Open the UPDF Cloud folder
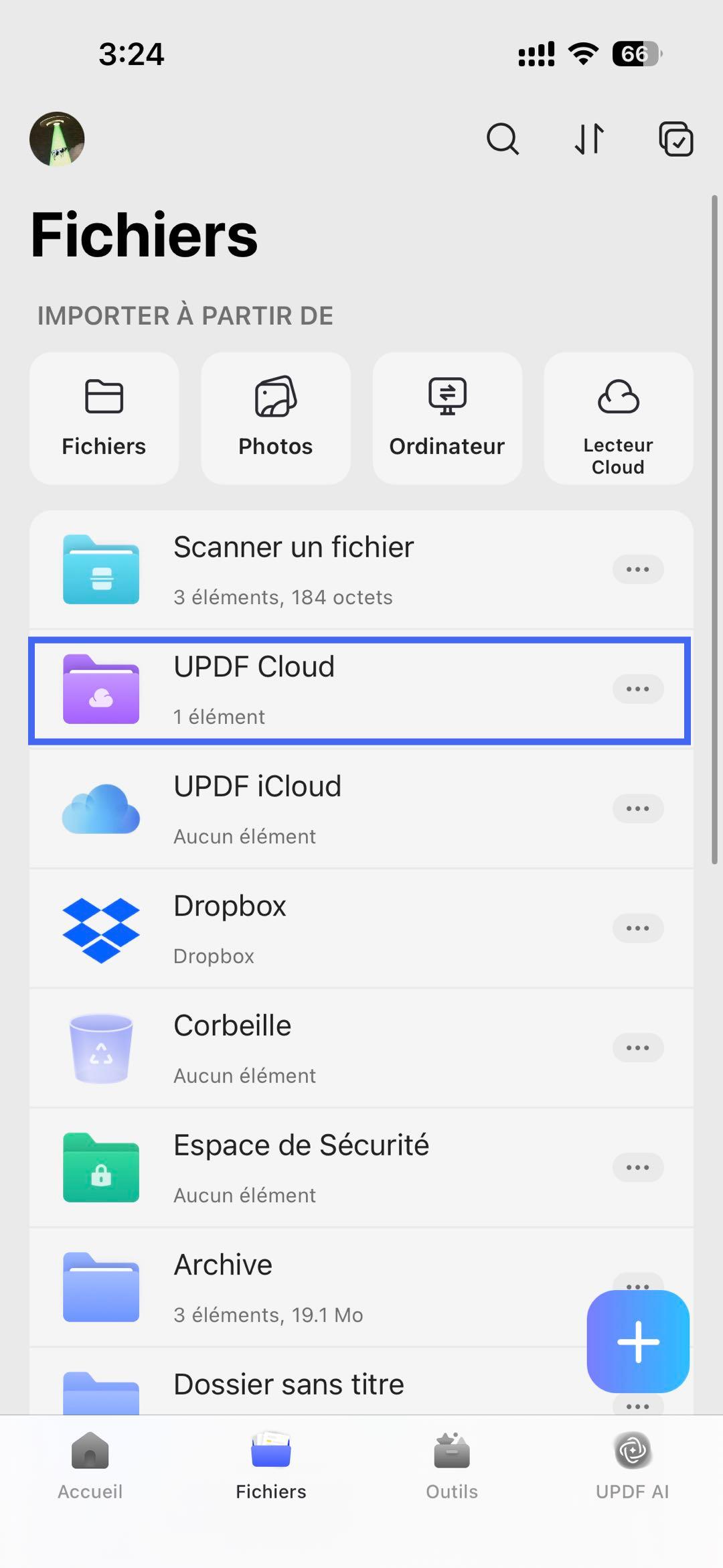The height and width of the screenshot is (1568, 723). [x=301, y=689]
